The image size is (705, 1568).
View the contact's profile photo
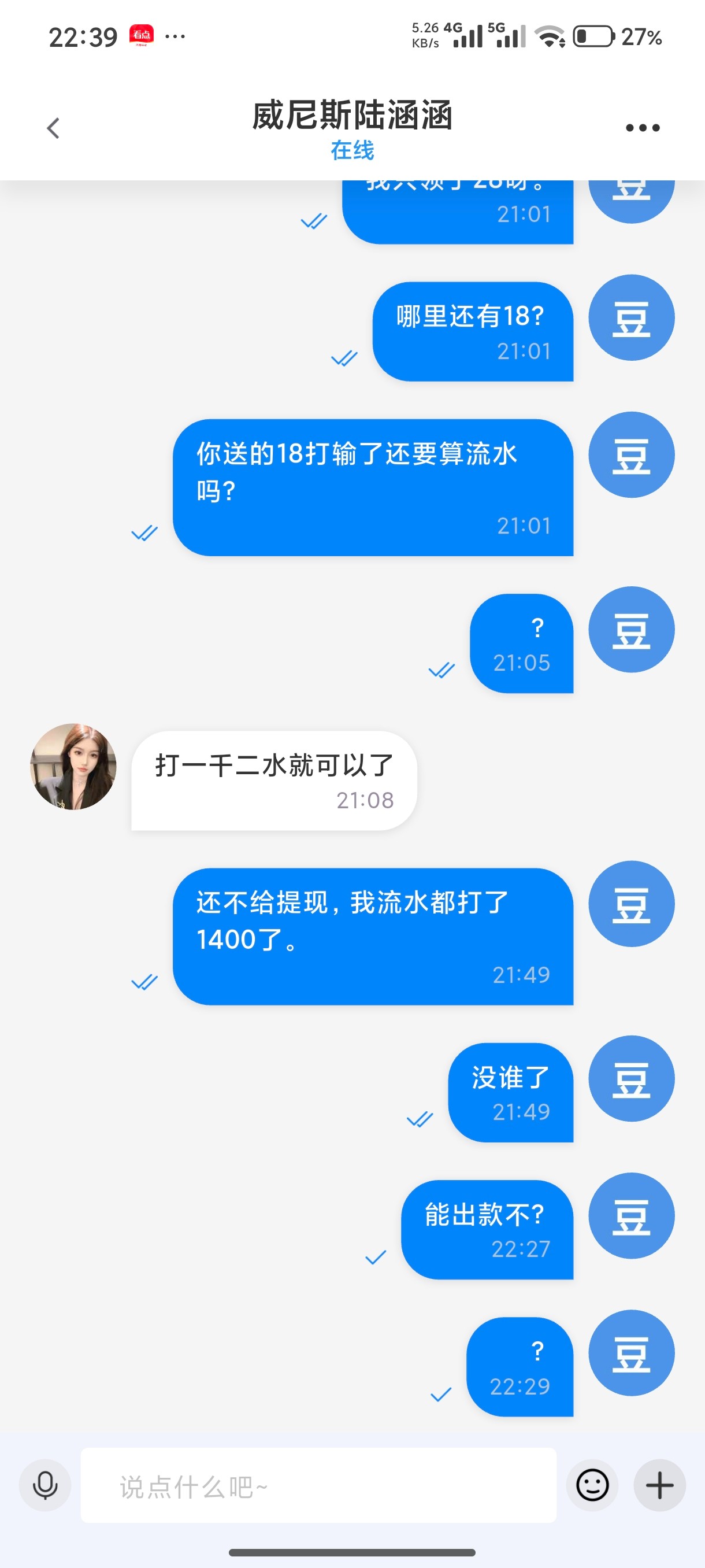point(73,766)
